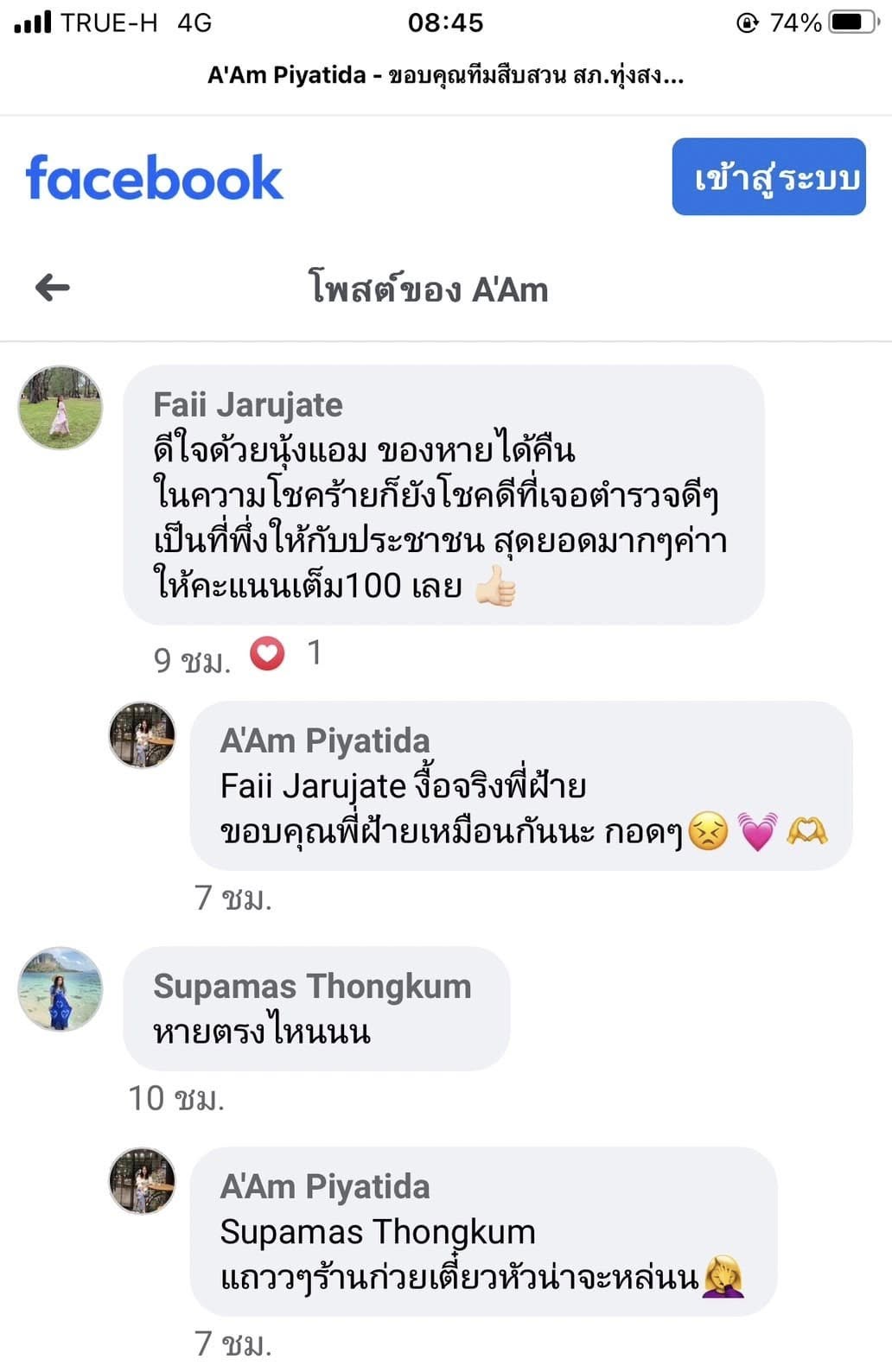Open the tagged Faii Jarujate mention in A'Am's reply
This screenshot has height=1372, width=892.
click(x=312, y=786)
